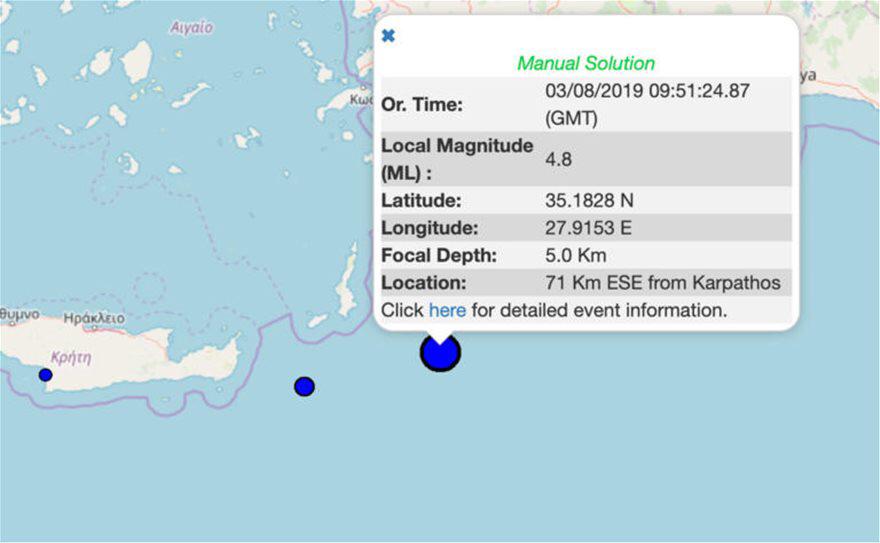Image resolution: width=880 pixels, height=543 pixels.
Task: Select the large earthquake marker near Karpathos
Action: pos(440,352)
